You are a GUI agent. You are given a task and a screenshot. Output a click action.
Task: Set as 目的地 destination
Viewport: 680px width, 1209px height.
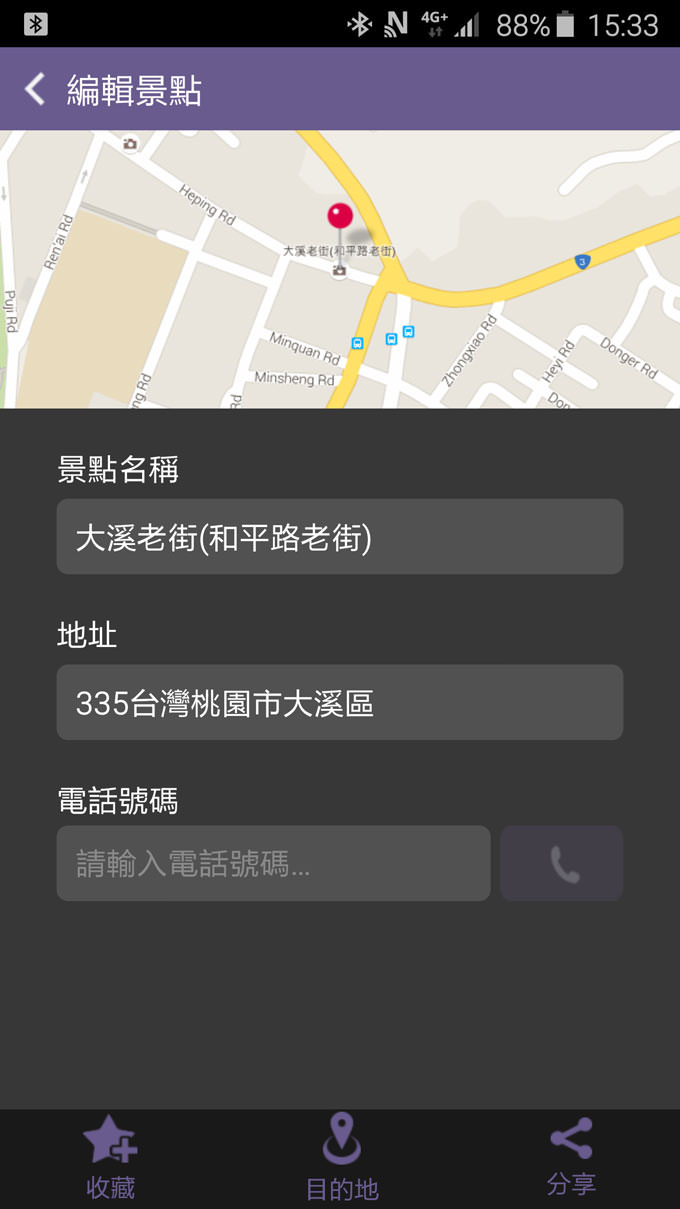pyautogui.click(x=341, y=1158)
